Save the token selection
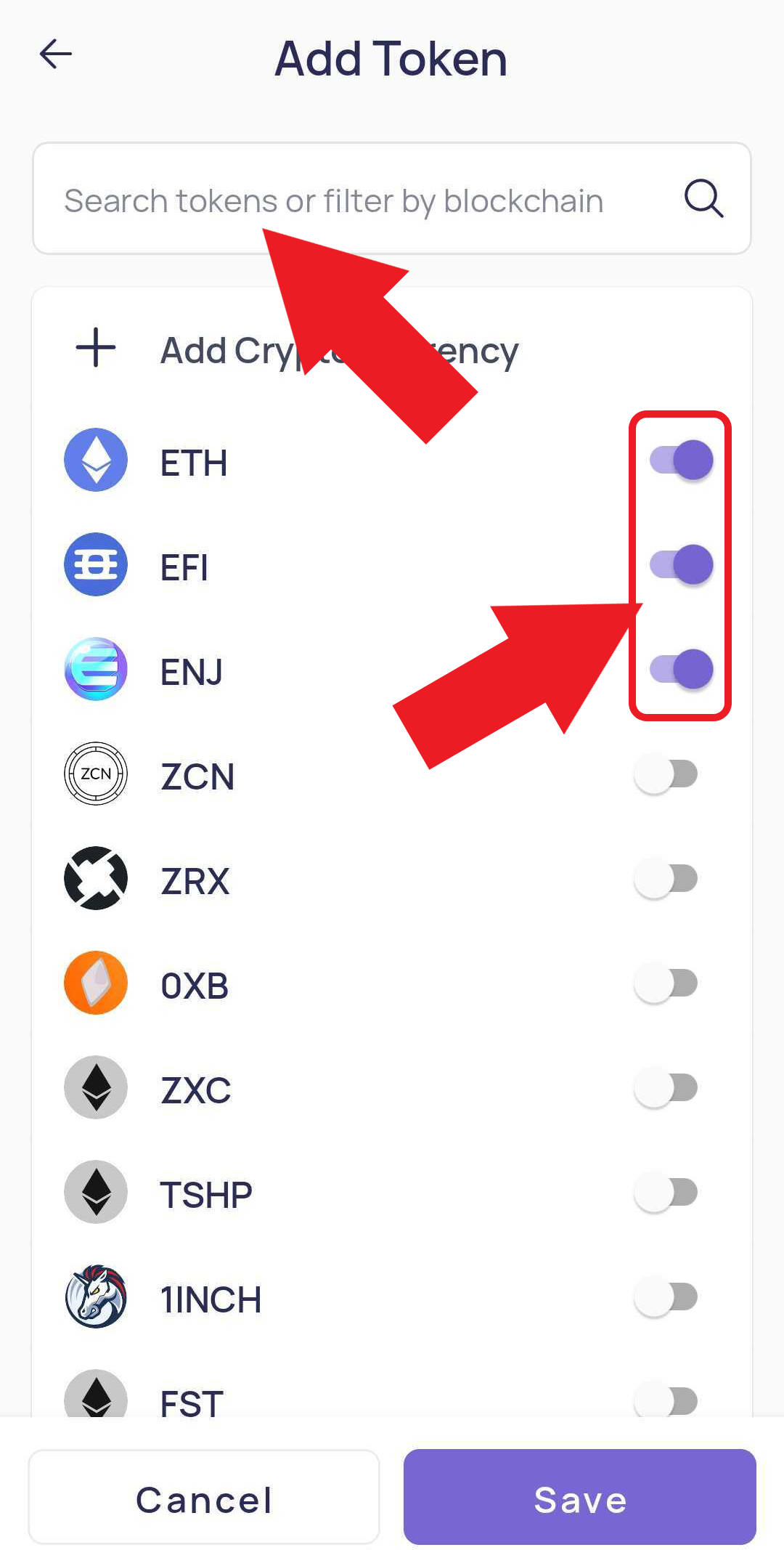The width and height of the screenshot is (784, 1550). (x=580, y=1497)
